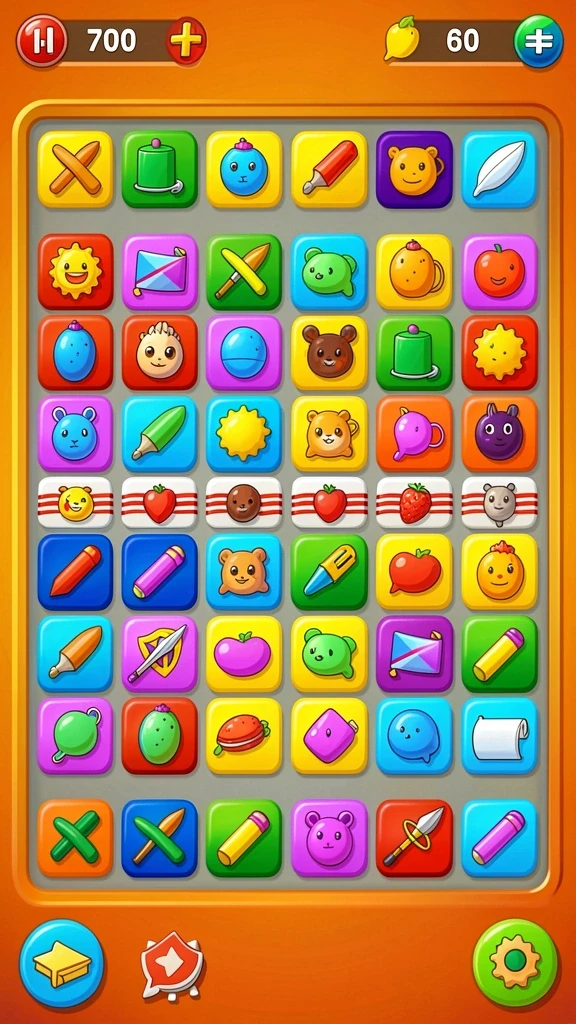The height and width of the screenshot is (1024, 576).
Task: Select the pink diamond tile on yellow
Action: pos(329,736)
